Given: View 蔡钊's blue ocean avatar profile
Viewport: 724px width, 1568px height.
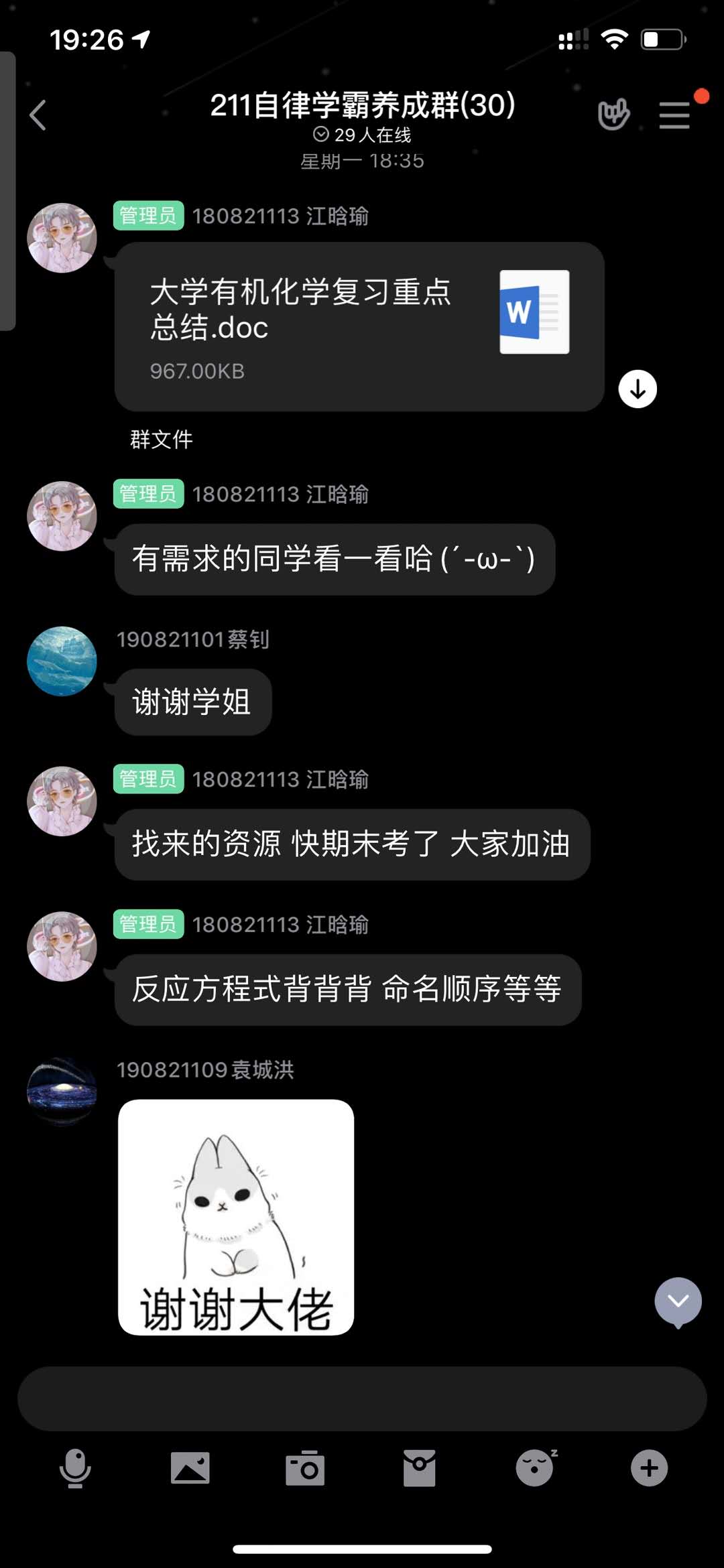Looking at the screenshot, I should pos(62,661).
